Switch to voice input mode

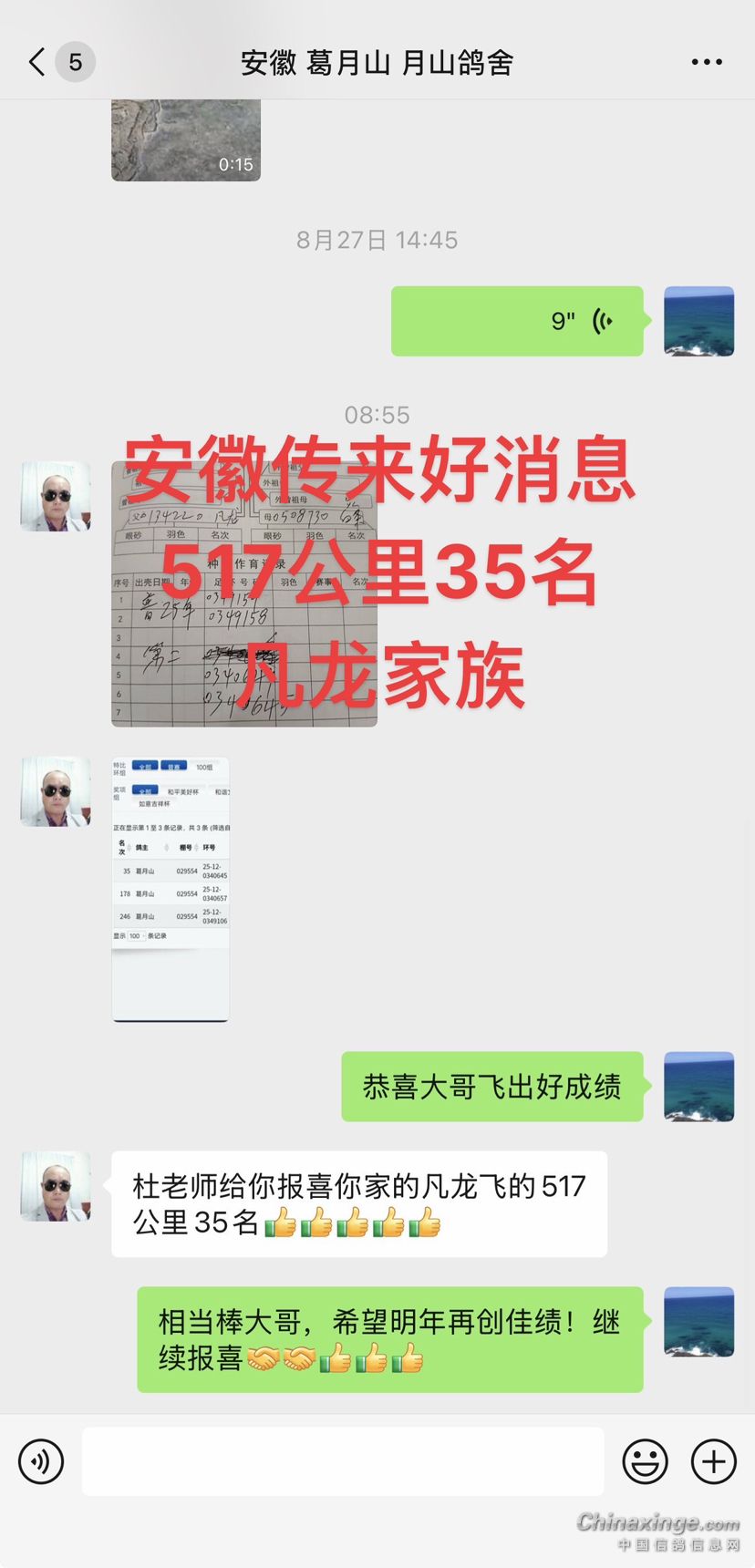pyautogui.click(x=41, y=1461)
